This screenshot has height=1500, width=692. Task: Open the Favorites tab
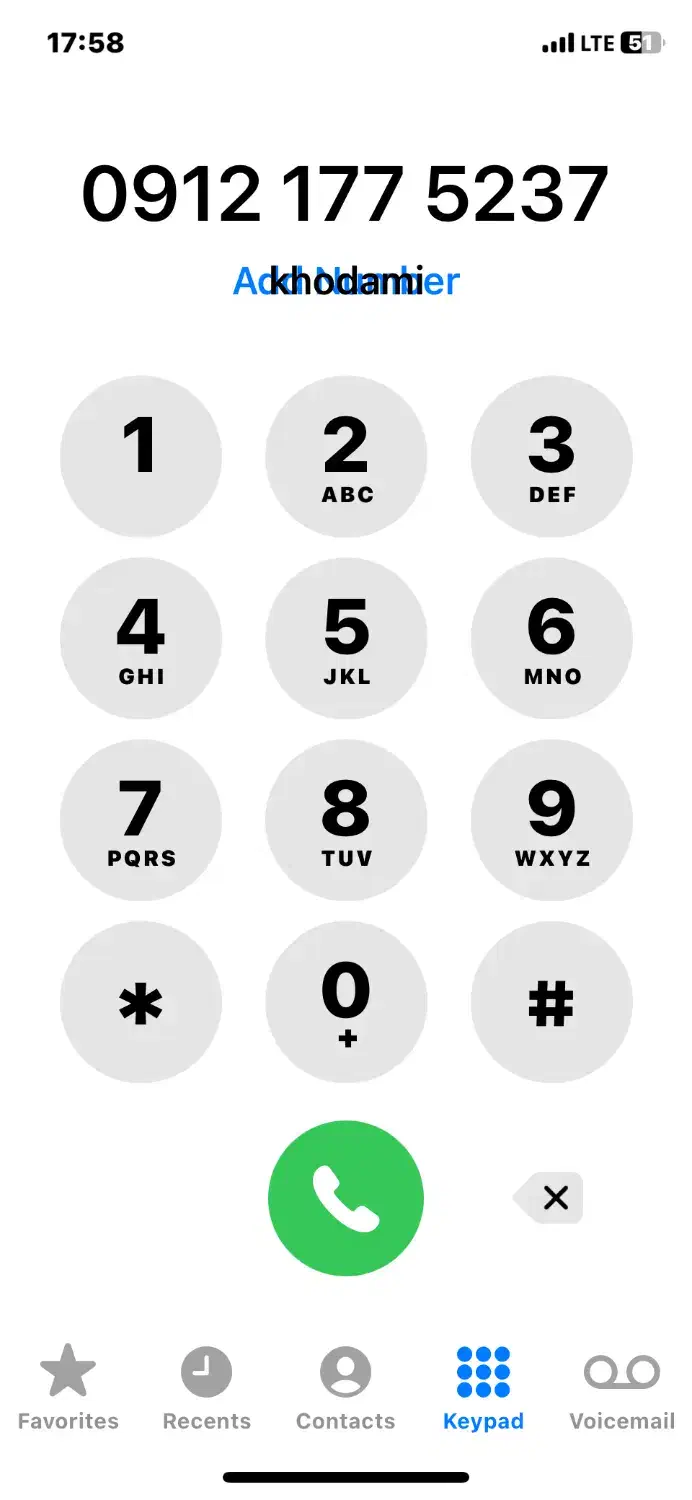point(68,1388)
